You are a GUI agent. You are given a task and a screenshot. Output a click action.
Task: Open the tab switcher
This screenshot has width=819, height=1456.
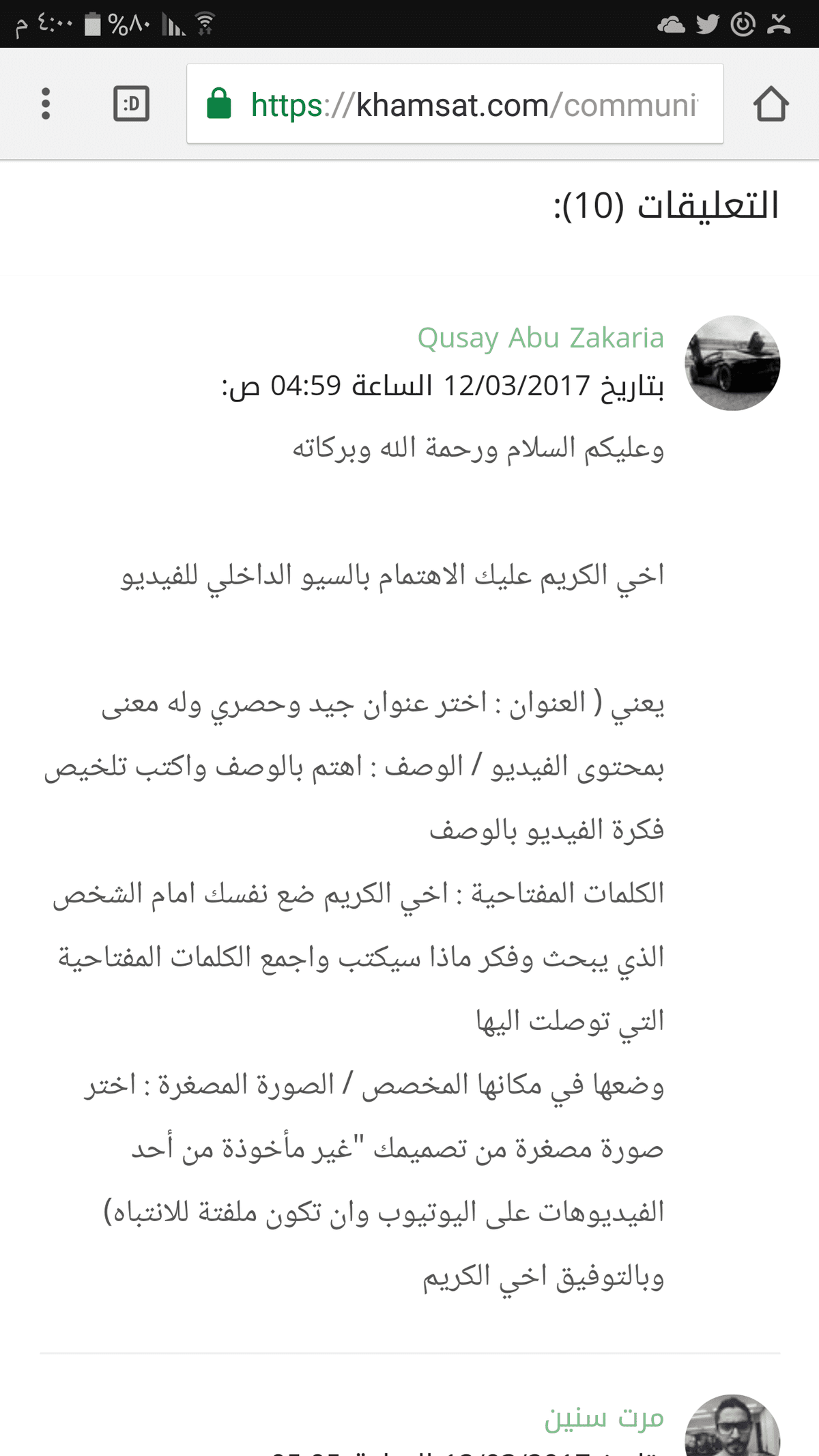(x=131, y=104)
